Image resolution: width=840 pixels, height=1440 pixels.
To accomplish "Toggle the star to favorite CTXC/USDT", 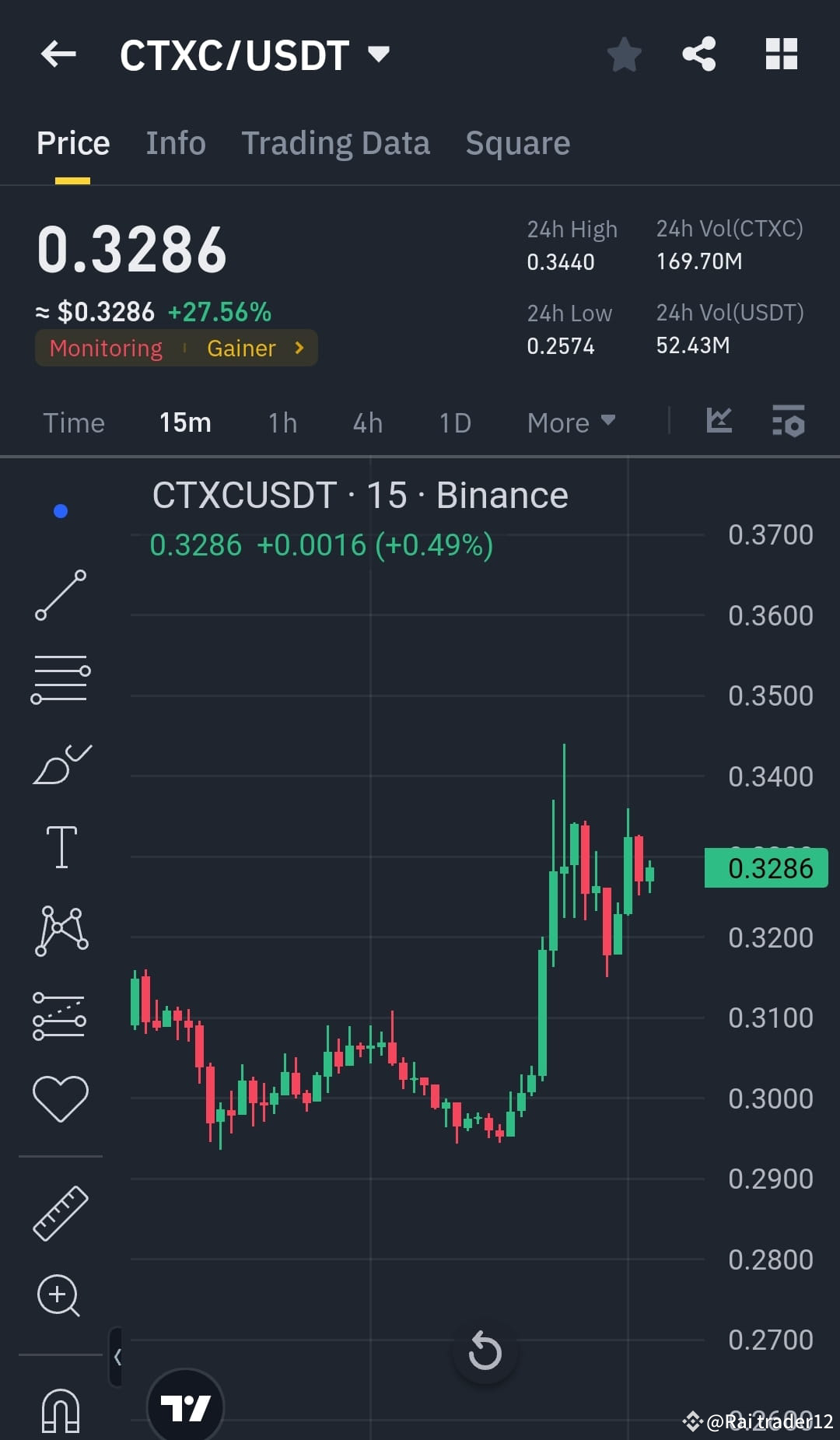I will tap(624, 54).
